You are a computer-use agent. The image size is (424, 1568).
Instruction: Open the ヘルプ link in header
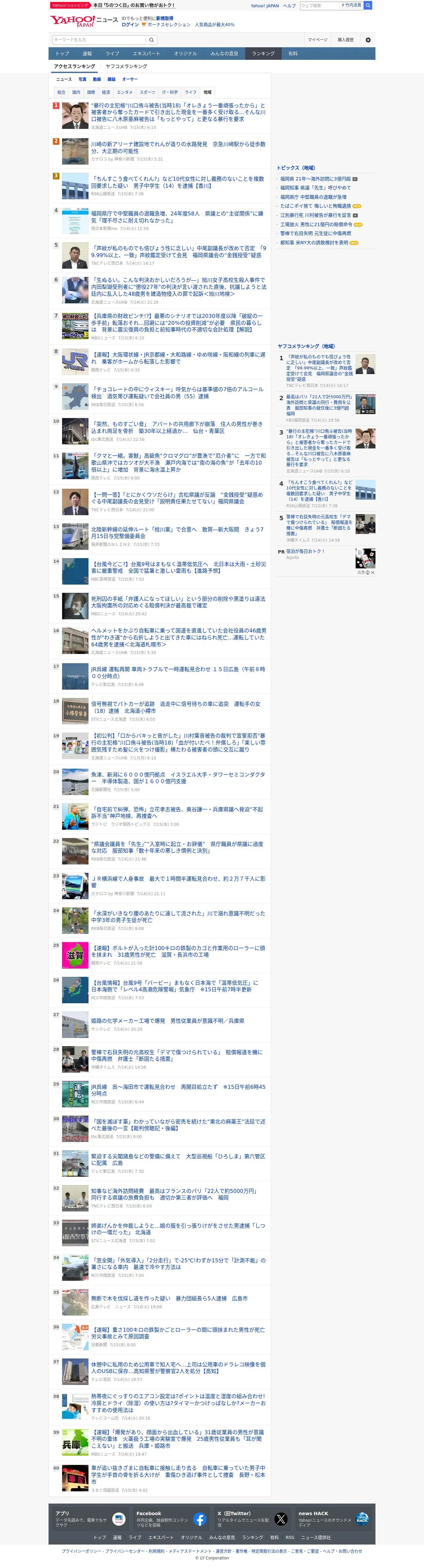290,6
